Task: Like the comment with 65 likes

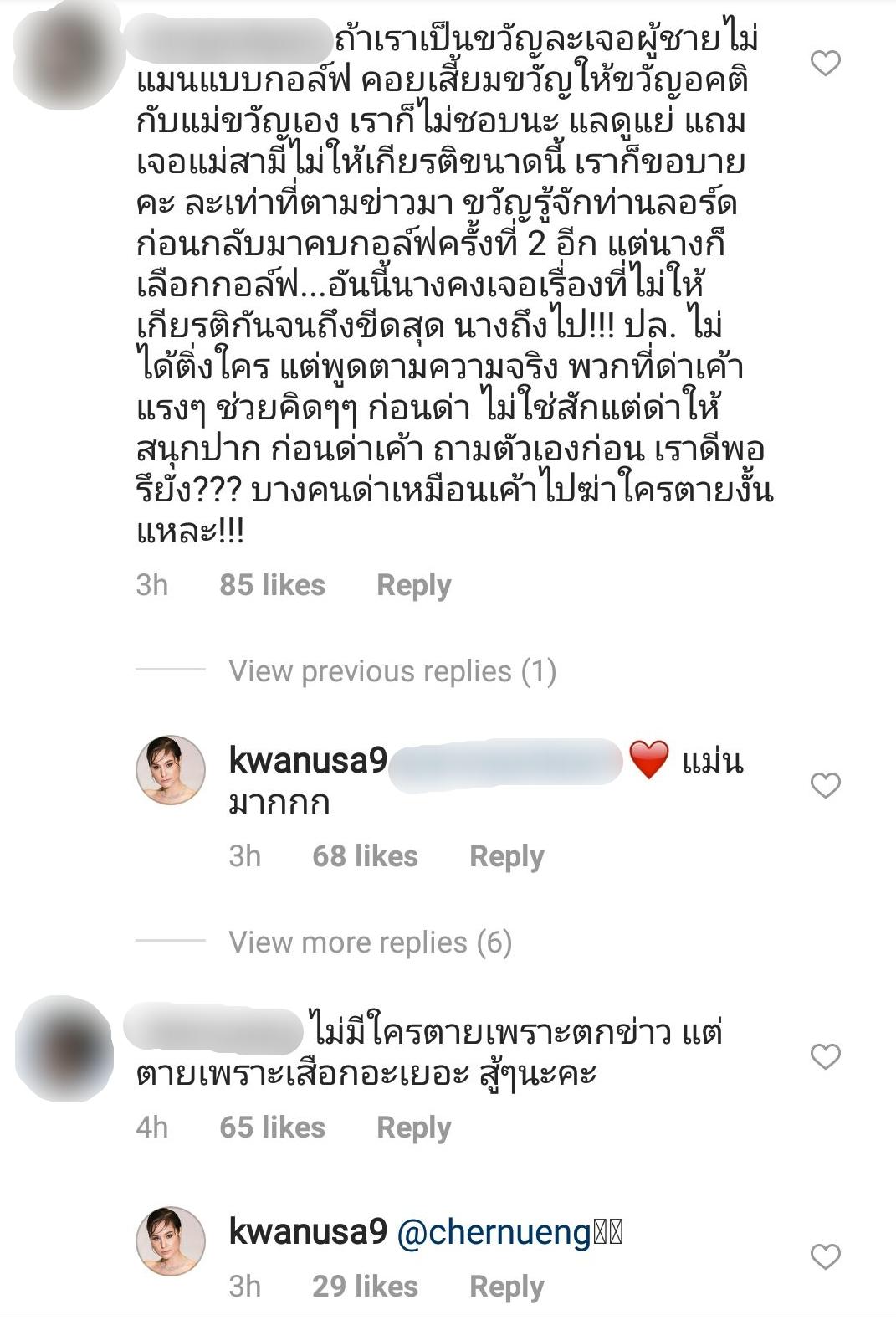Action: [825, 1056]
